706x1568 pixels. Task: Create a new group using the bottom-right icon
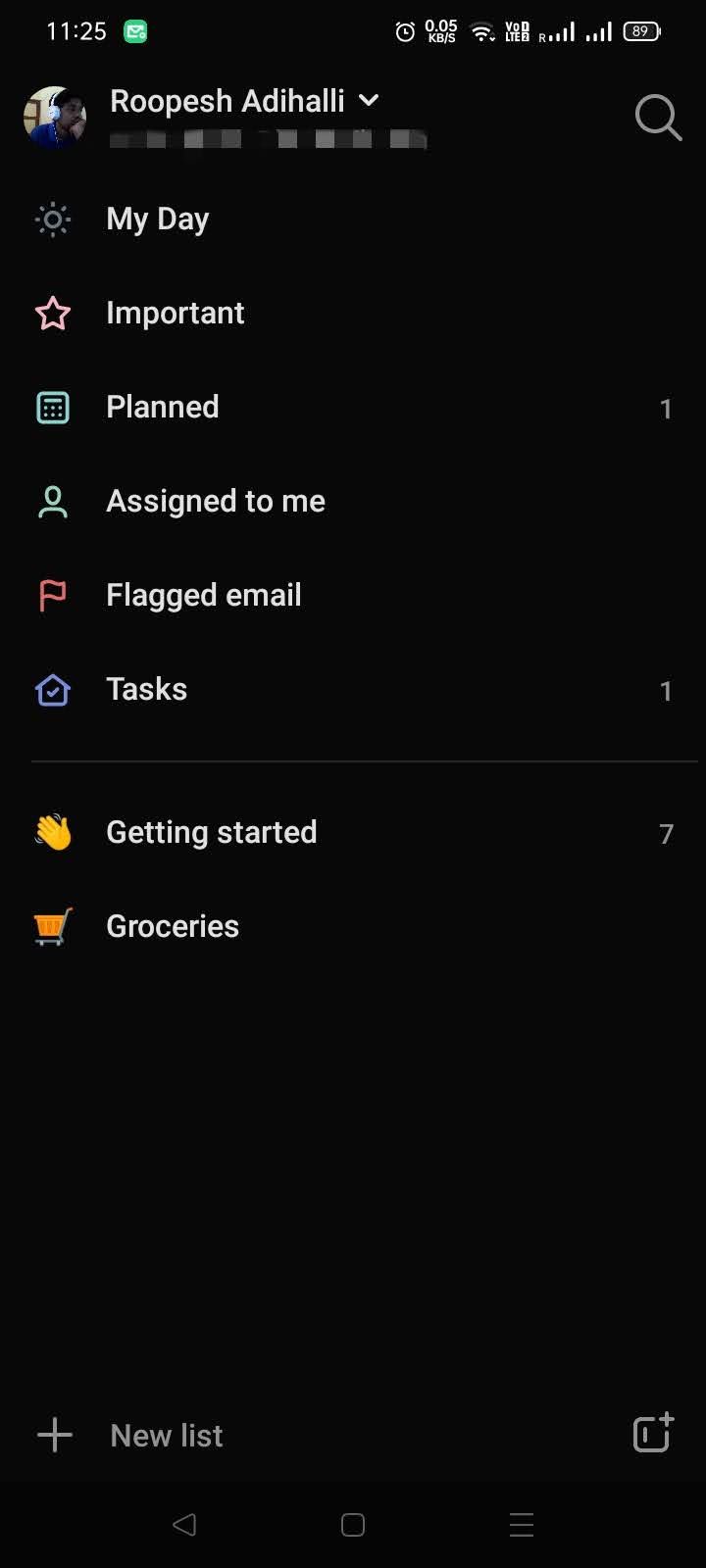coord(651,1434)
